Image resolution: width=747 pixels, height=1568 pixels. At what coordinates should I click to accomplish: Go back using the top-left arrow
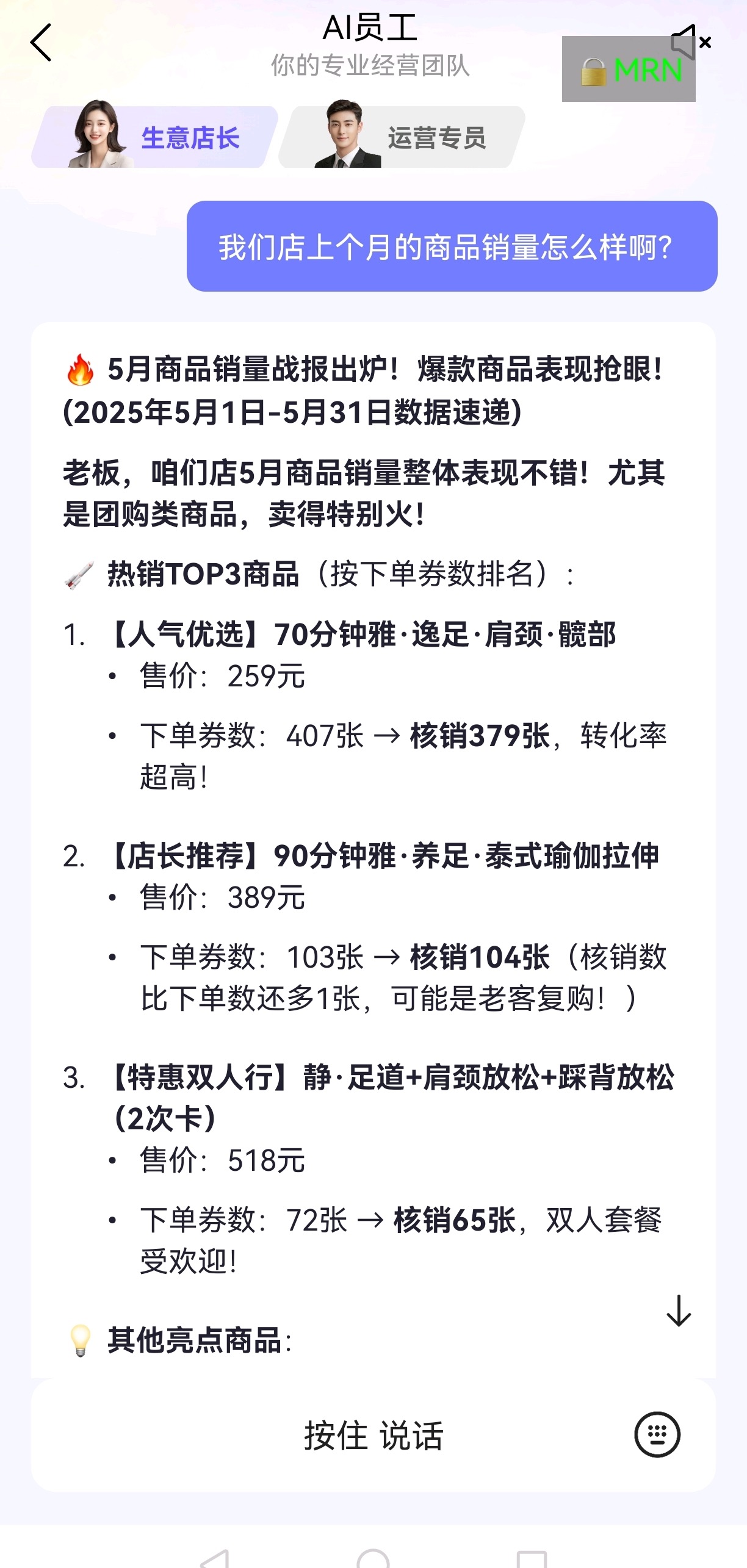[x=41, y=43]
